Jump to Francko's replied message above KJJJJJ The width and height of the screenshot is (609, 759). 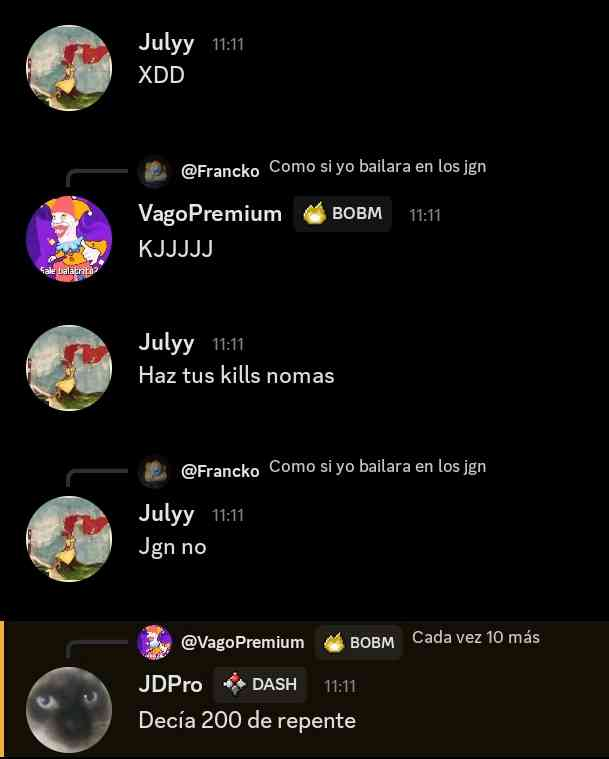click(x=377, y=167)
